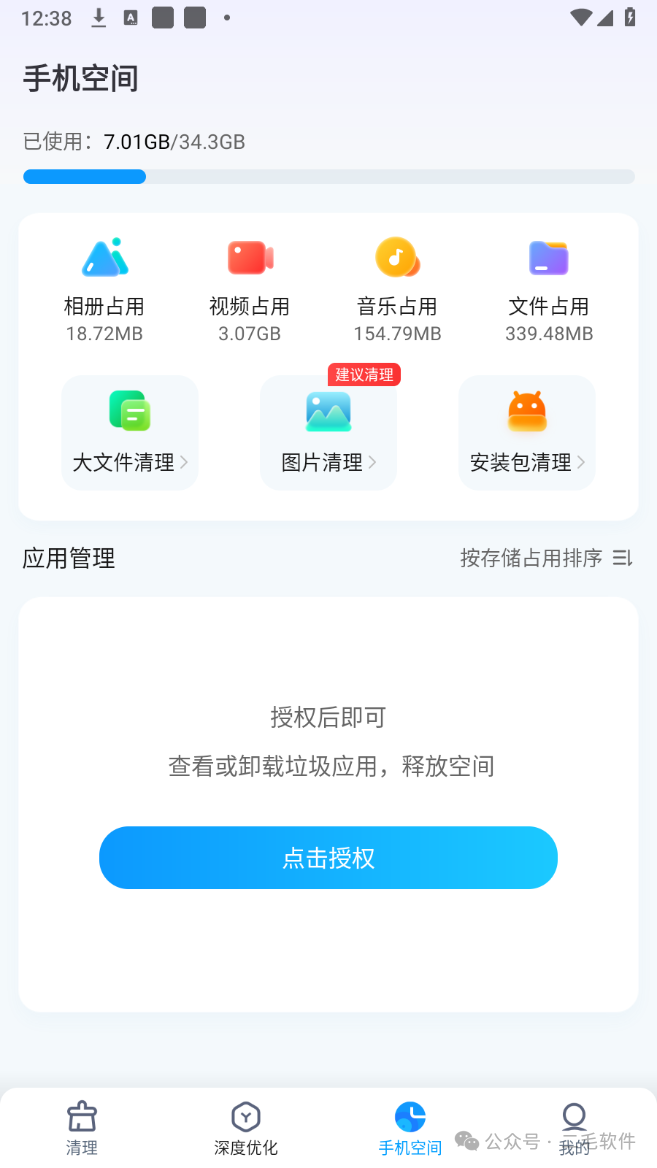Image resolution: width=657 pixels, height=1168 pixels.
Task: View 音乐占用 music usage
Action: 397,289
